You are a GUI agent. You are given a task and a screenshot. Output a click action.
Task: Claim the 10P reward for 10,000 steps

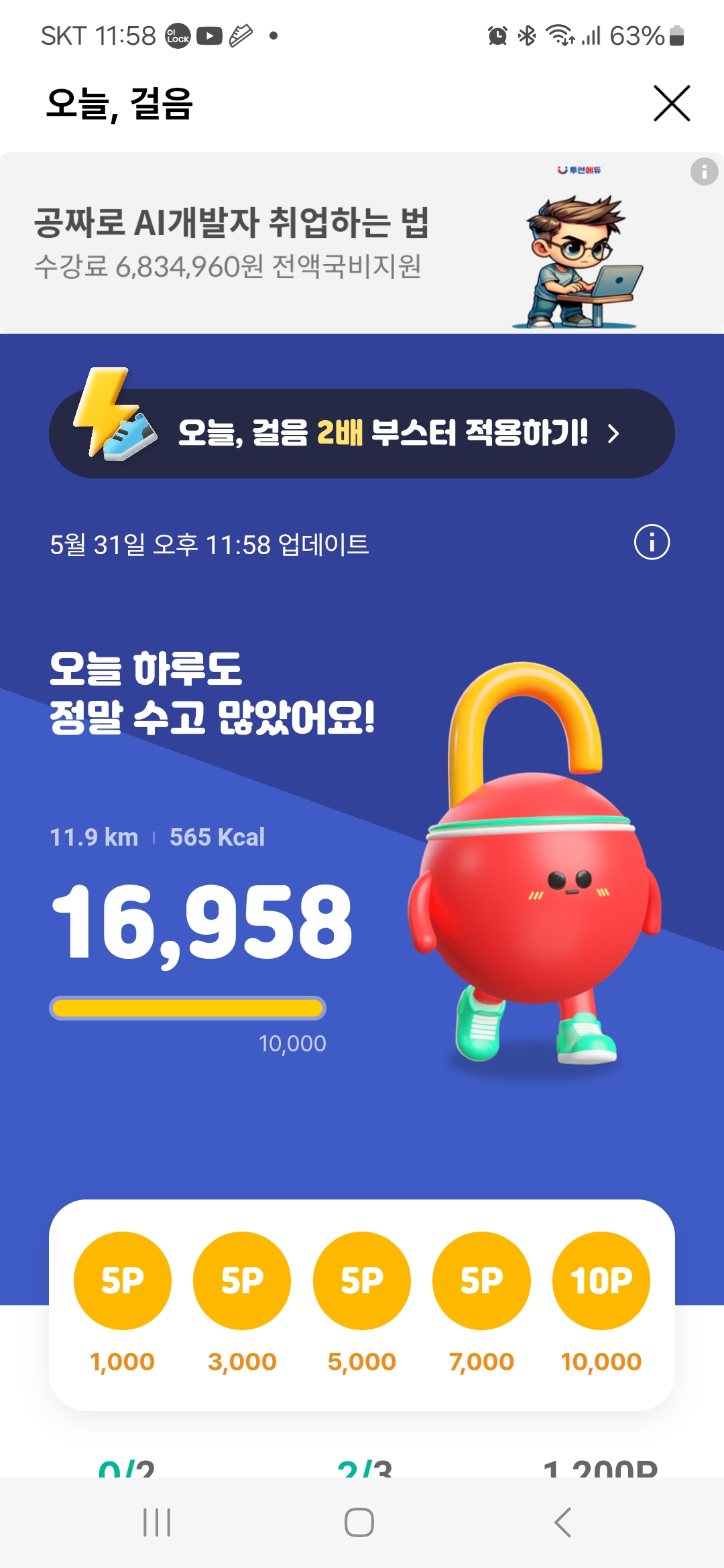601,1280
